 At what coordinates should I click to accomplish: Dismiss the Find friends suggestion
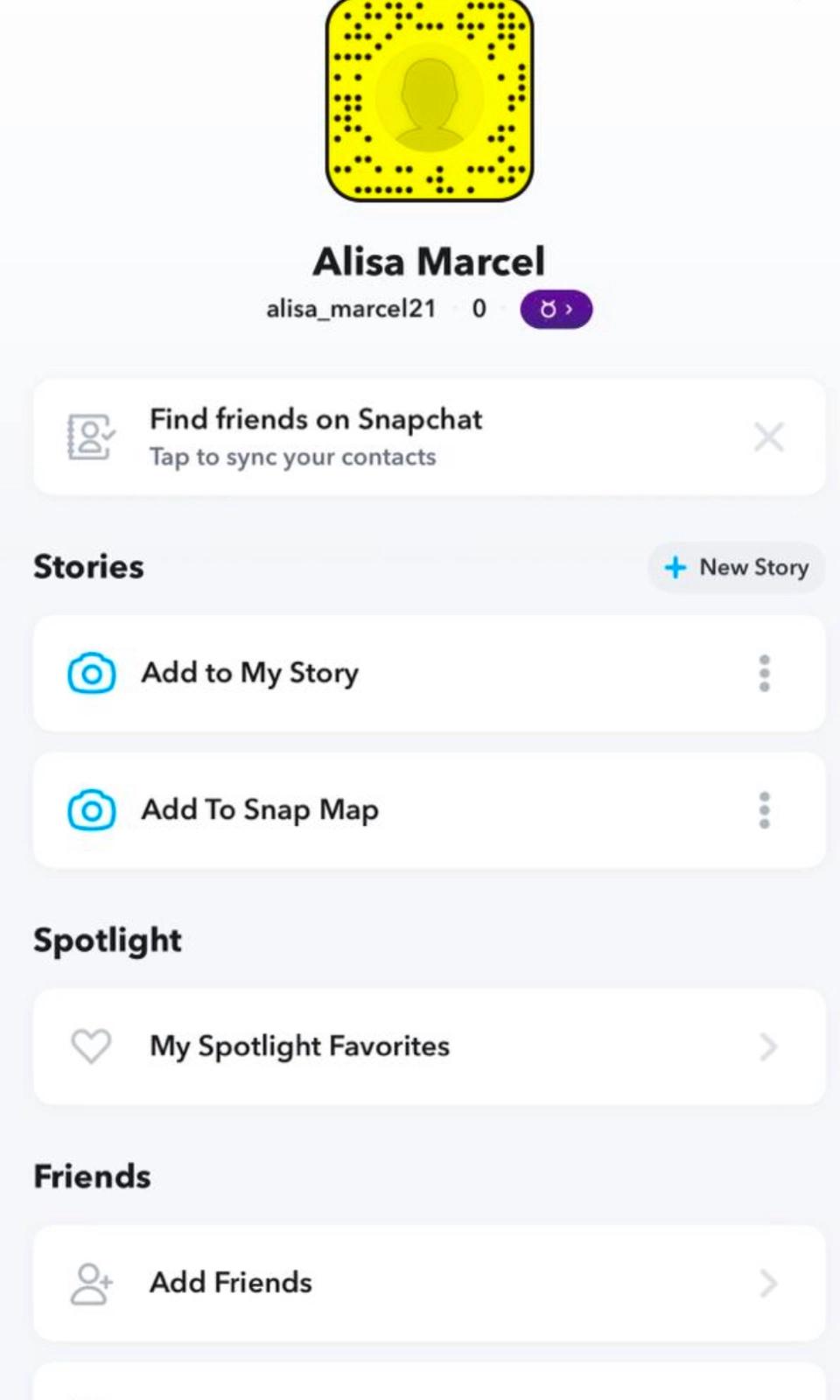pos(768,437)
